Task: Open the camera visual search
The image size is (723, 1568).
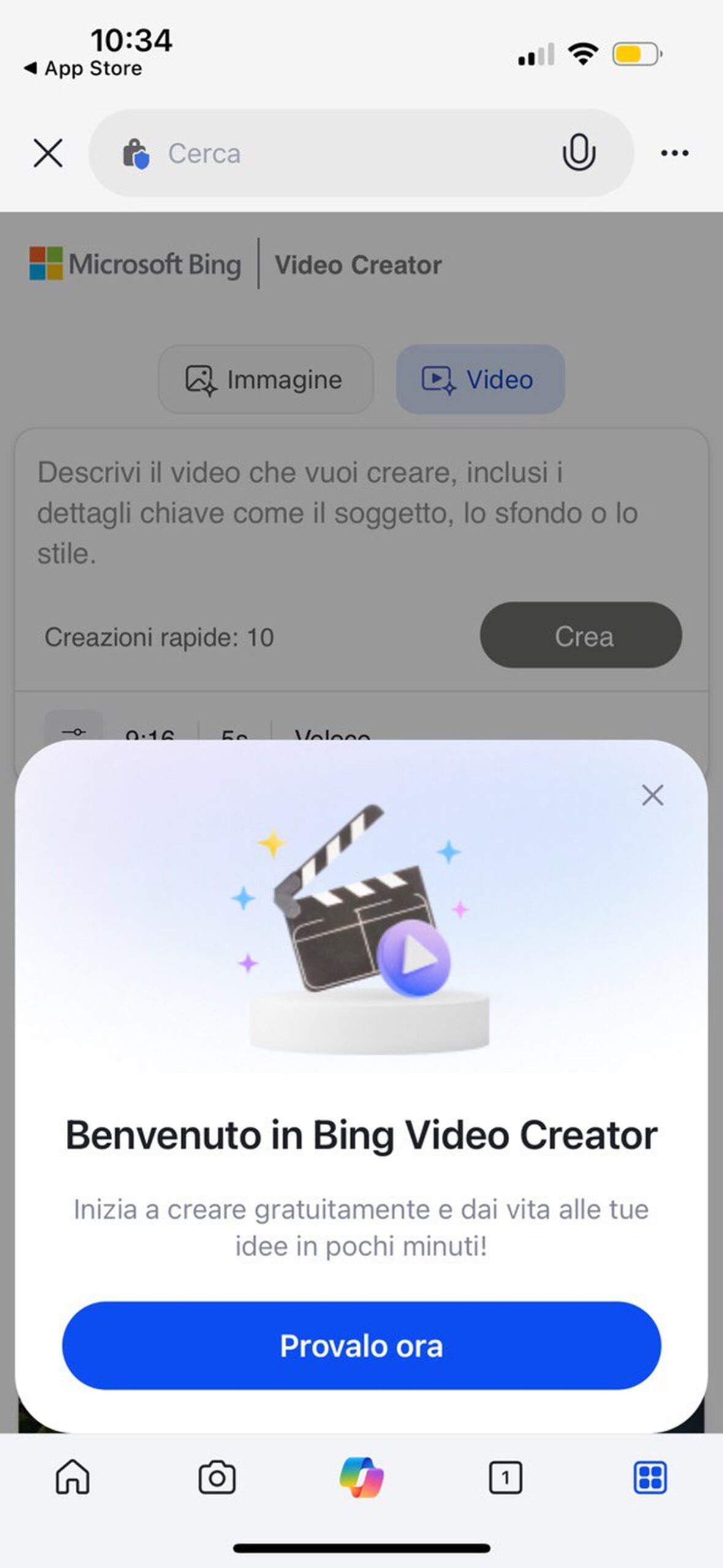Action: (217, 1478)
